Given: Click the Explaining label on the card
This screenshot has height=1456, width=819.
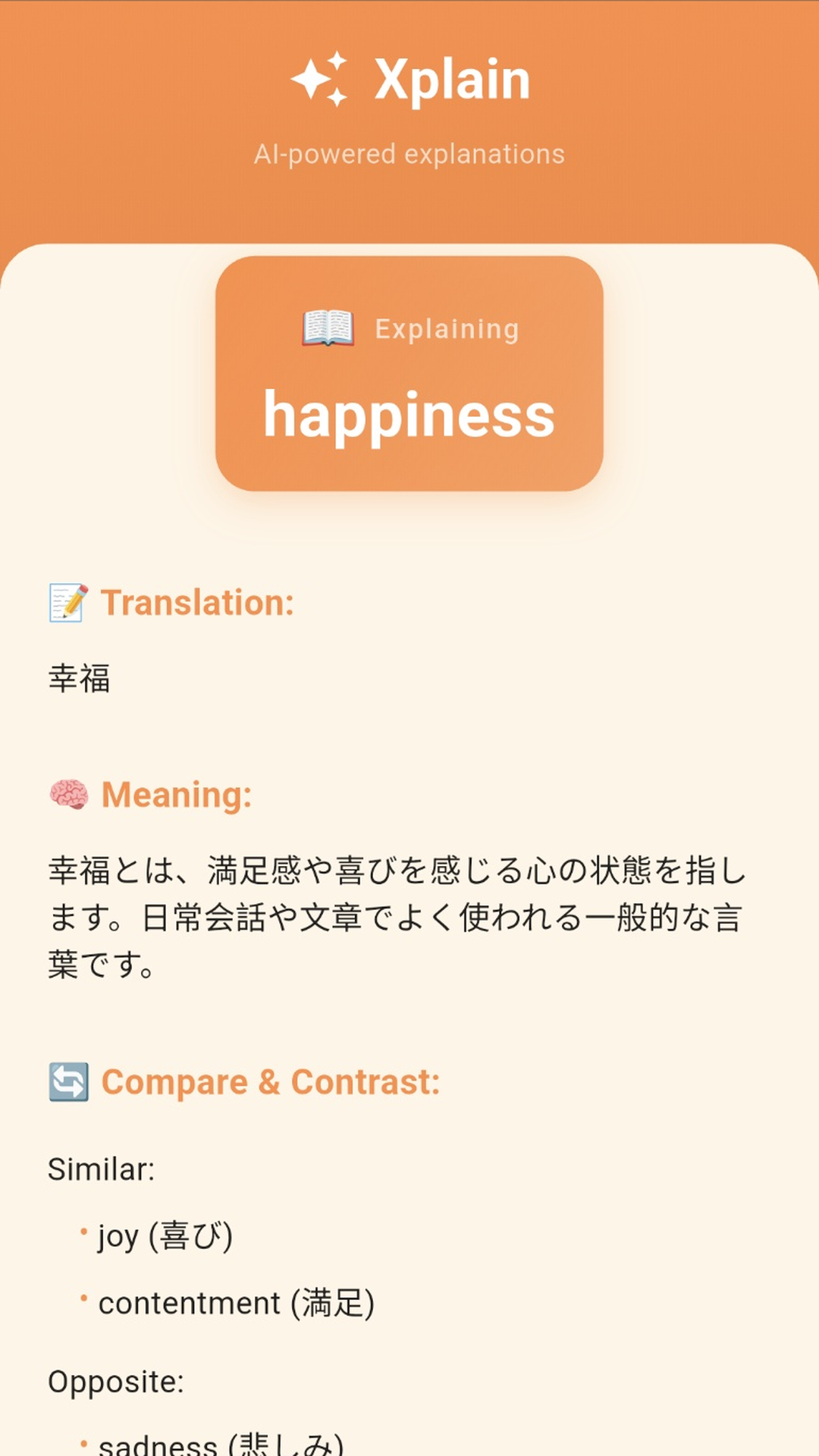Looking at the screenshot, I should (446, 328).
